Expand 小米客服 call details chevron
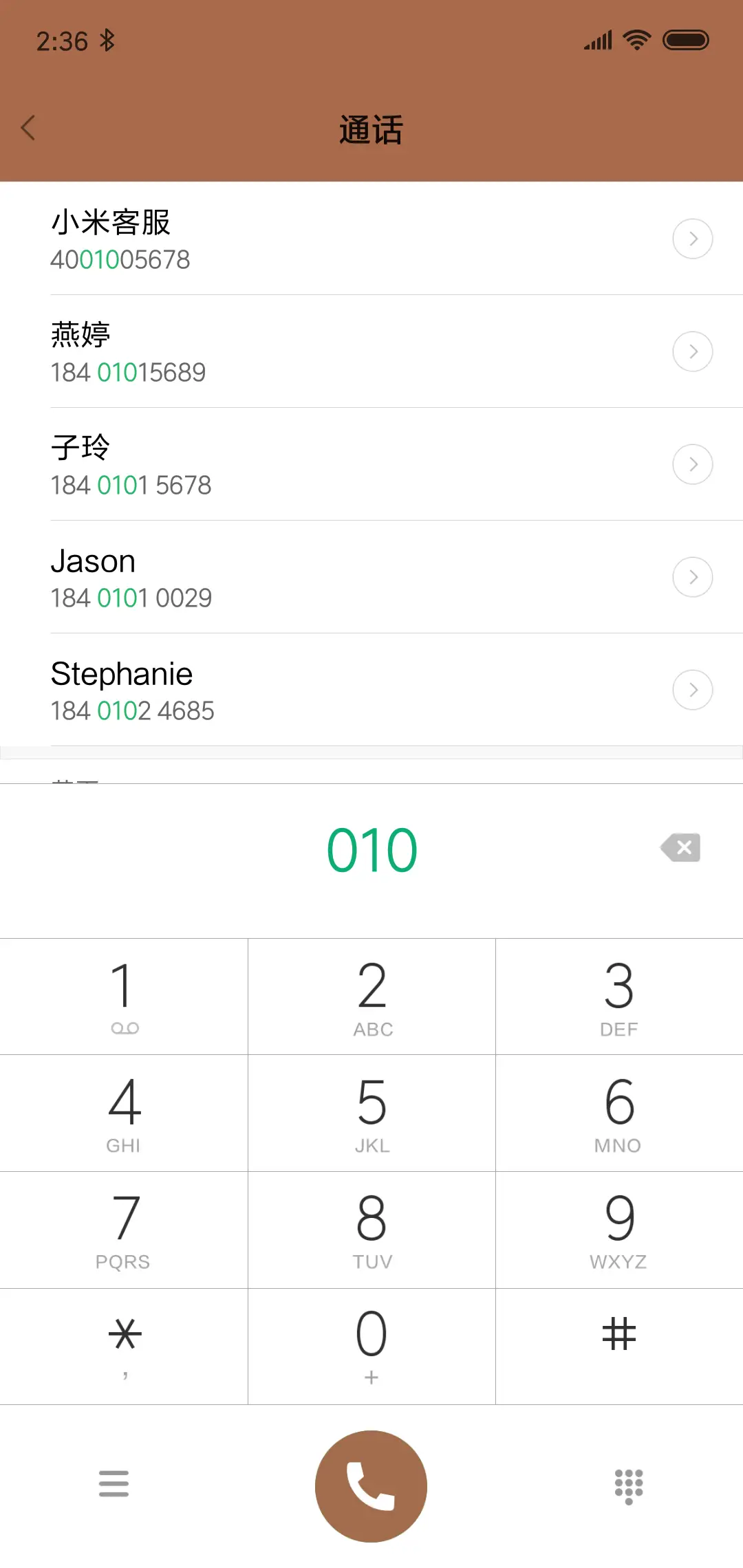743x1568 pixels. pos(693,239)
